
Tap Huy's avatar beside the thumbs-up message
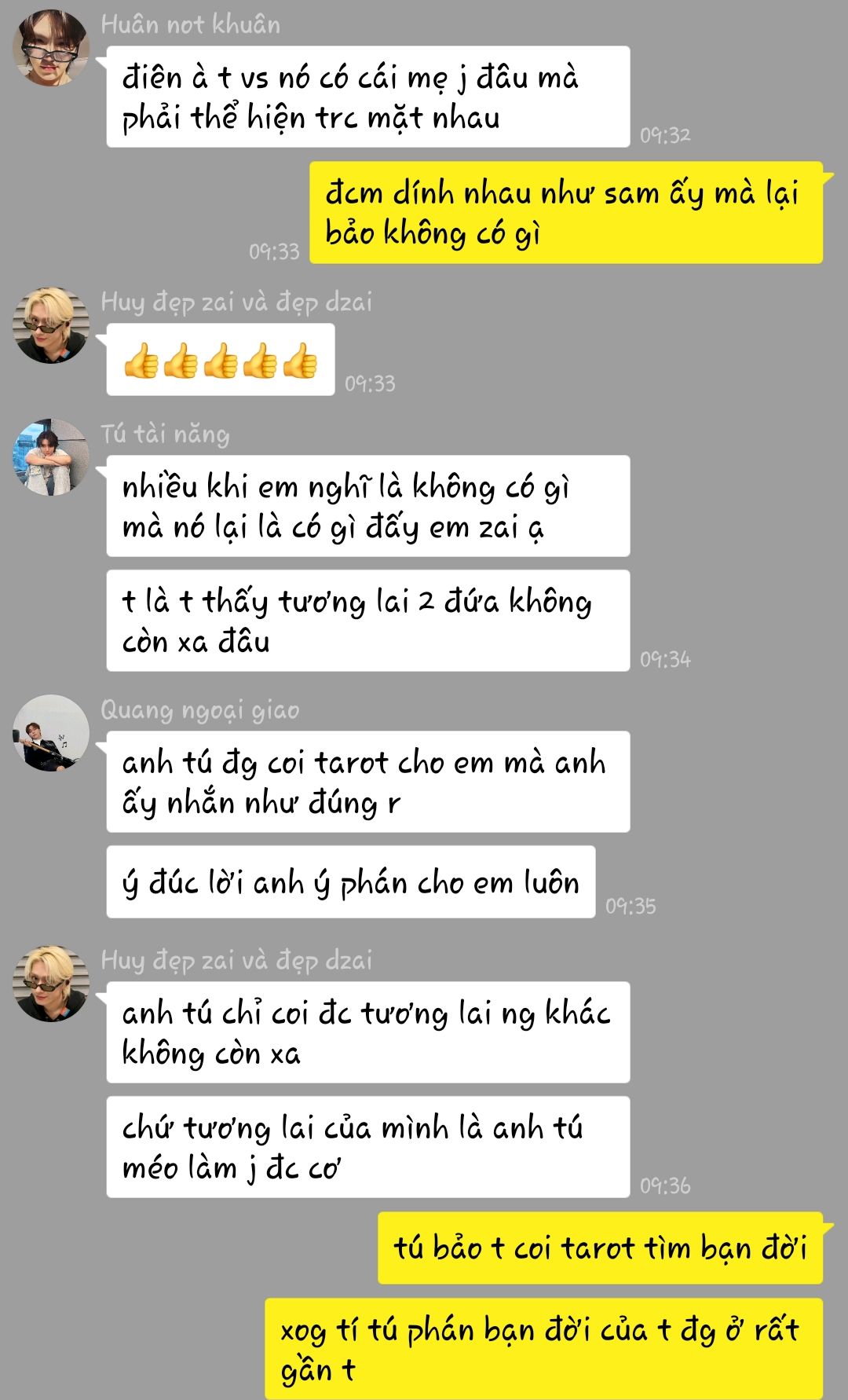(x=51, y=325)
